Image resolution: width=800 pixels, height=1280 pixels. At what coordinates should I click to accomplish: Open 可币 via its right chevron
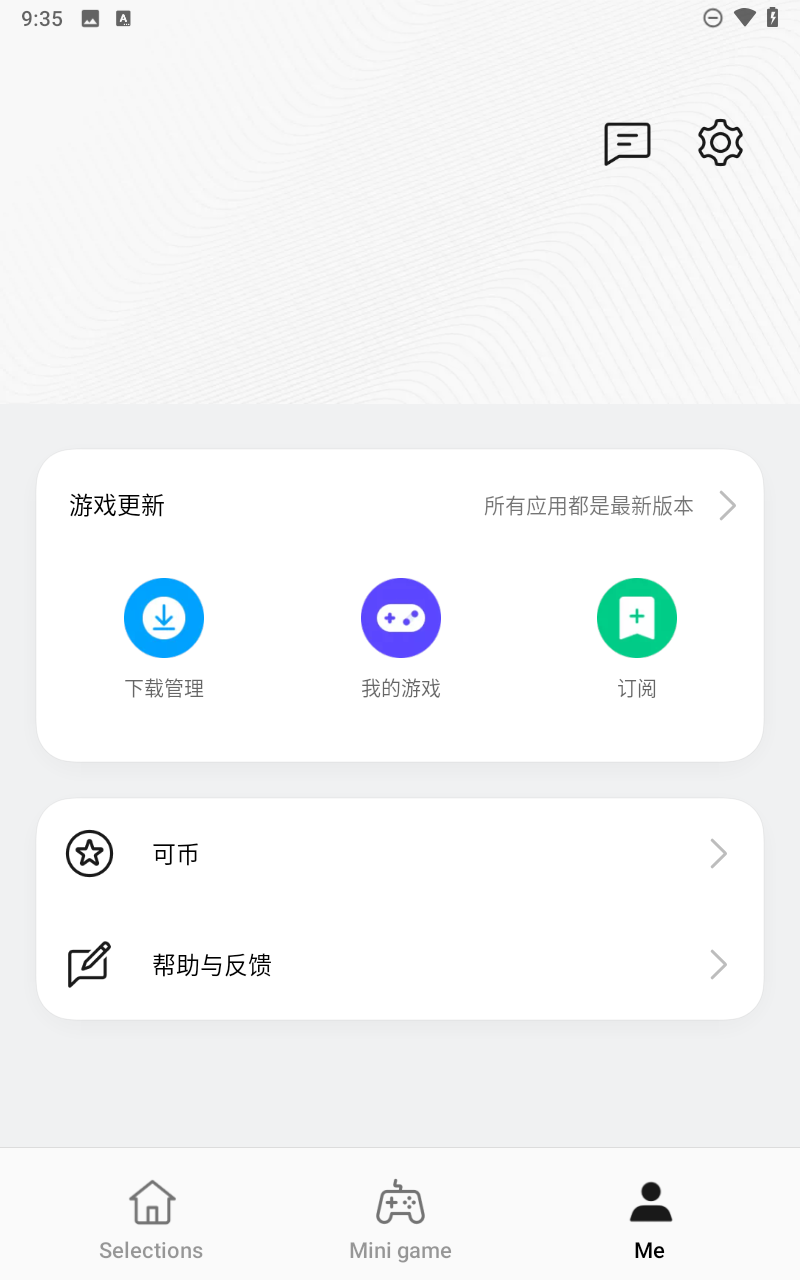718,853
